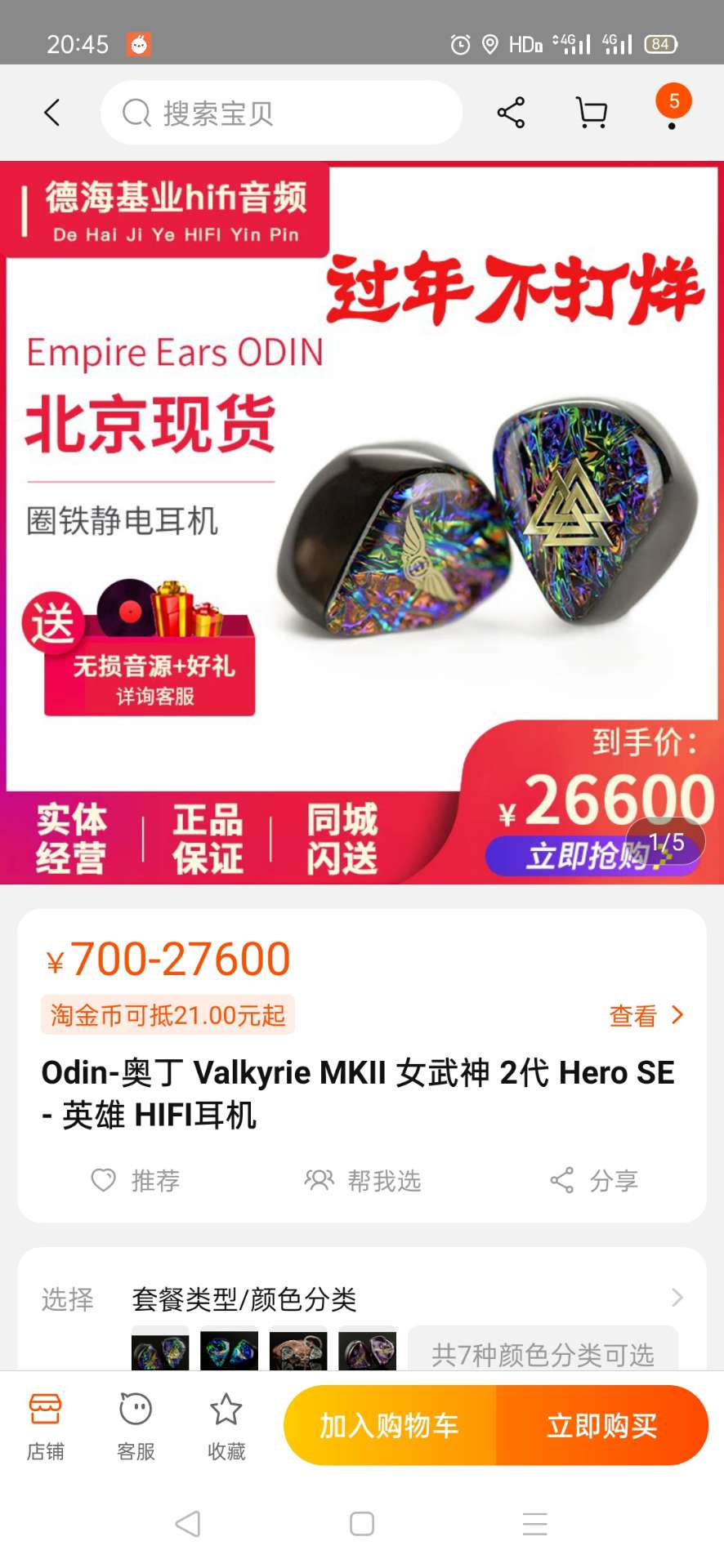Open the 搜索宝贝 search field
Viewport: 724px width, 1568px height.
pos(281,113)
